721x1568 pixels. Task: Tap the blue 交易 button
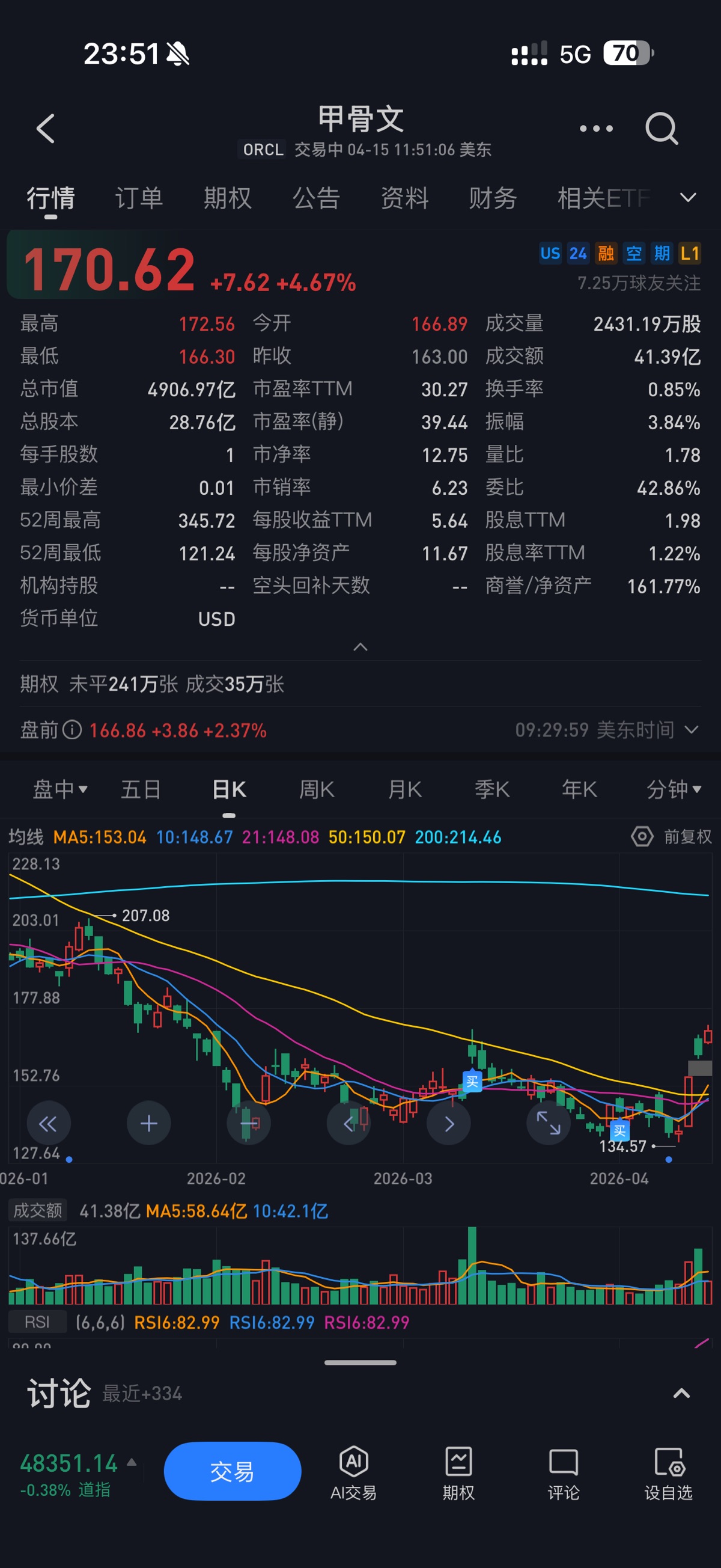pos(232,1471)
